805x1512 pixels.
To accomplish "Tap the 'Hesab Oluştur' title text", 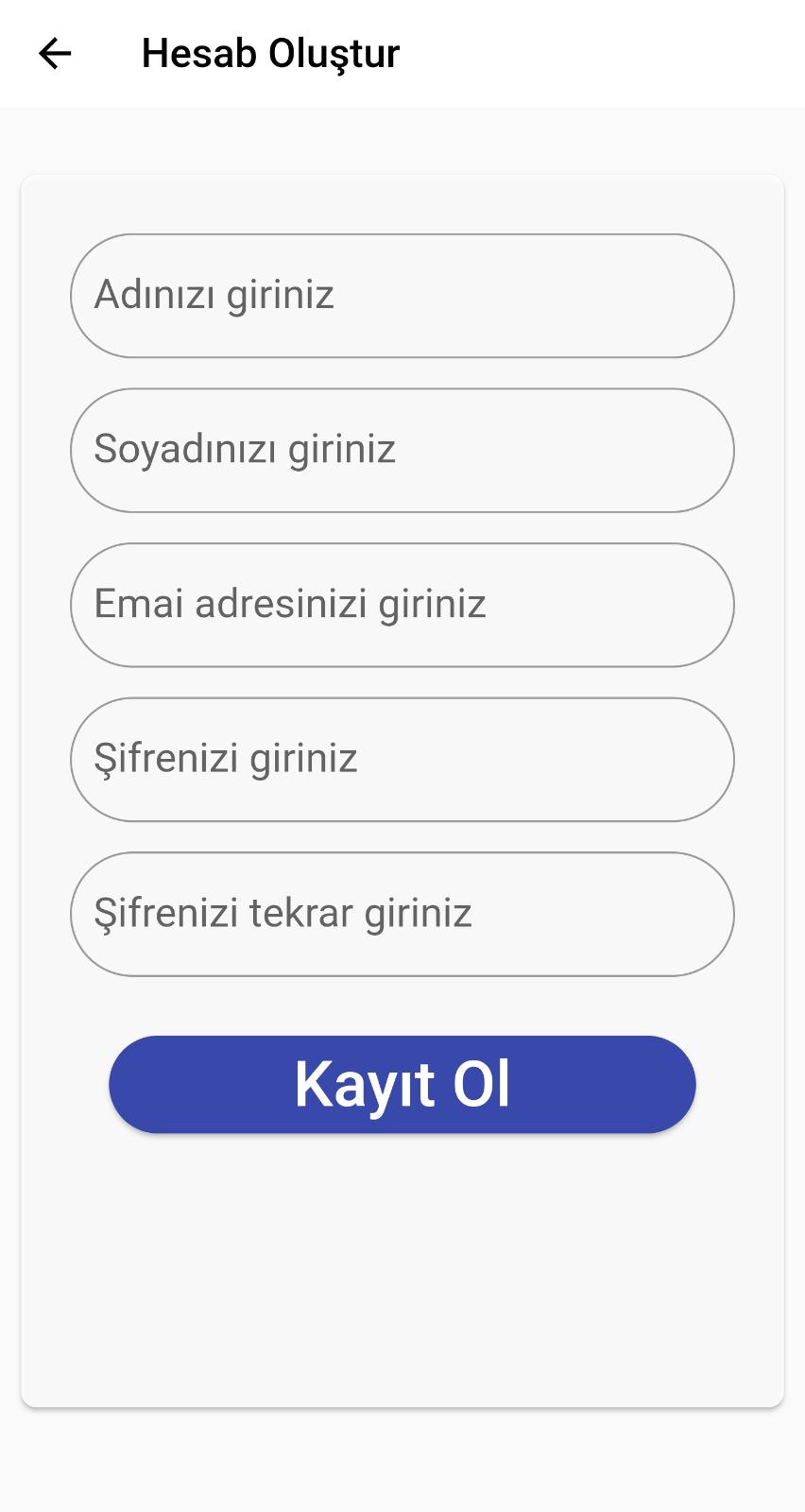I will (269, 54).
